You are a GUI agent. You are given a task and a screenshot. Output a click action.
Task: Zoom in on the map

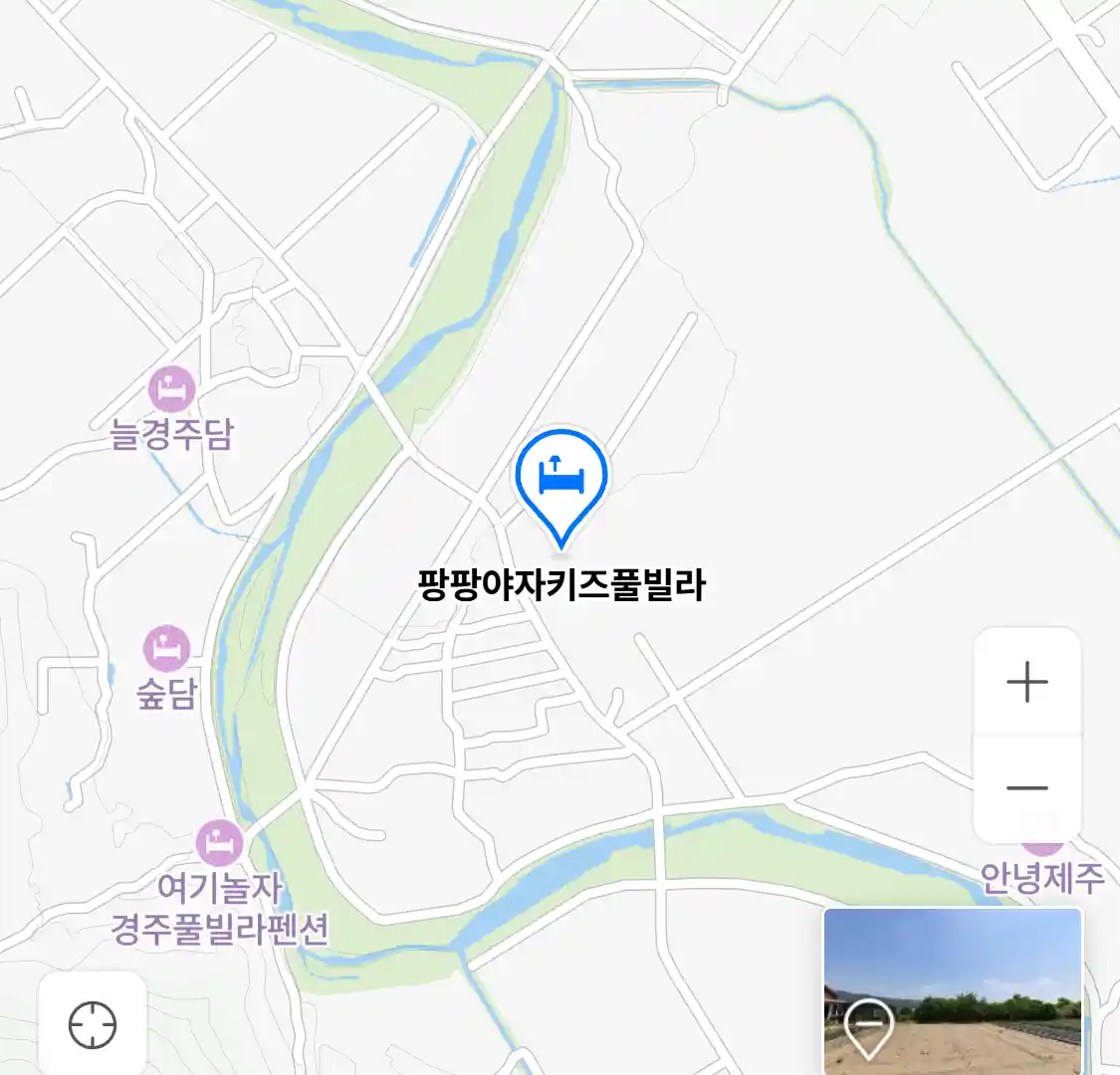pyautogui.click(x=1026, y=683)
